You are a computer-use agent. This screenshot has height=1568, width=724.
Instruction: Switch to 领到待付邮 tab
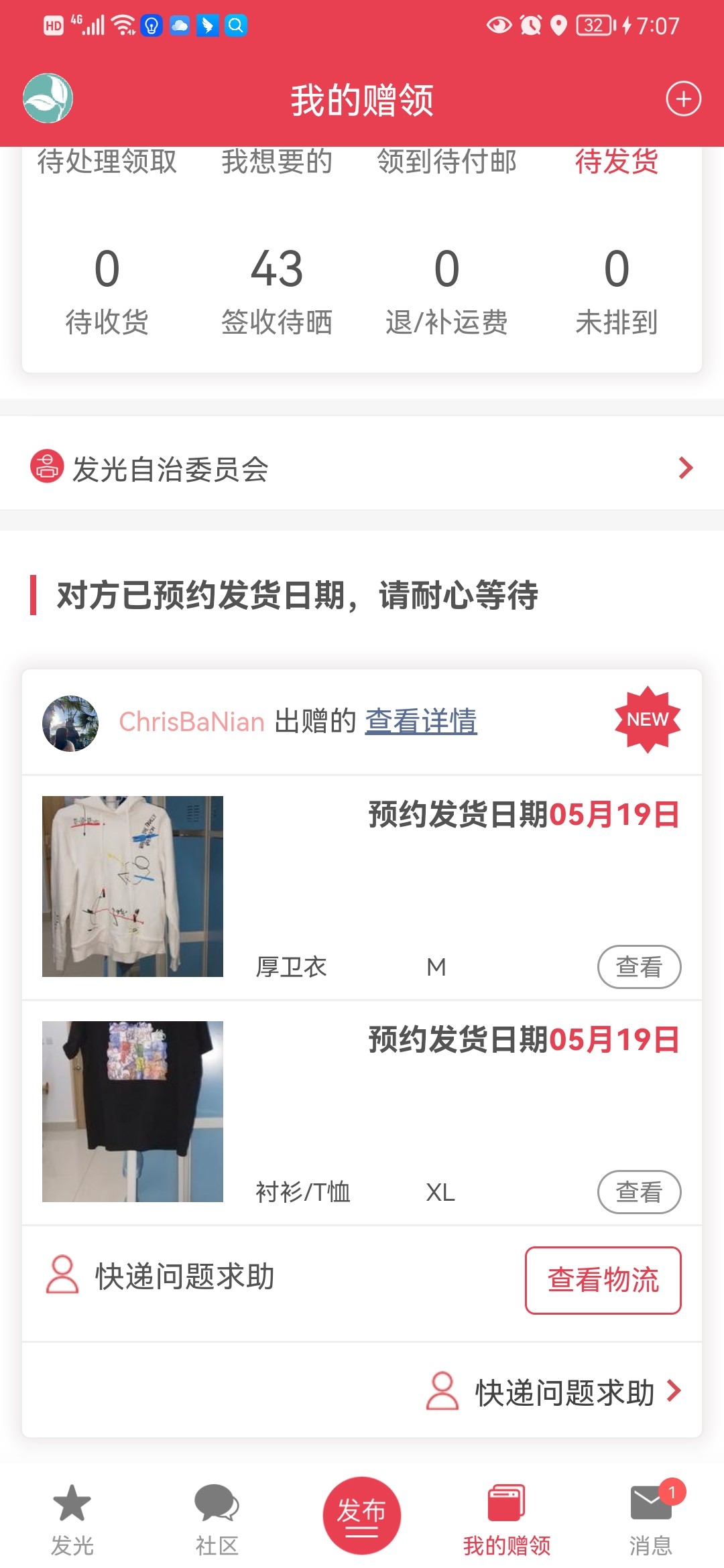446,161
